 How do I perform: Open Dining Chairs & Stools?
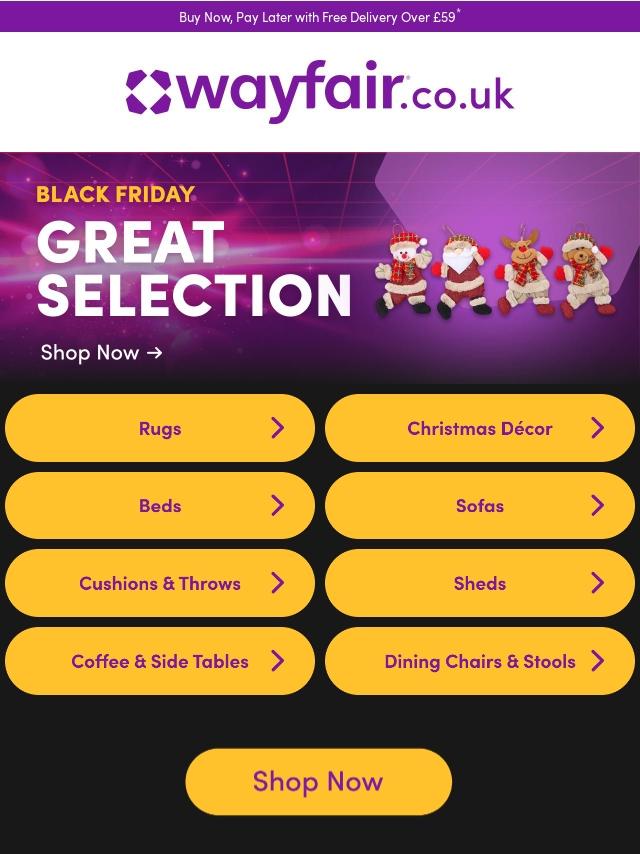(x=480, y=661)
